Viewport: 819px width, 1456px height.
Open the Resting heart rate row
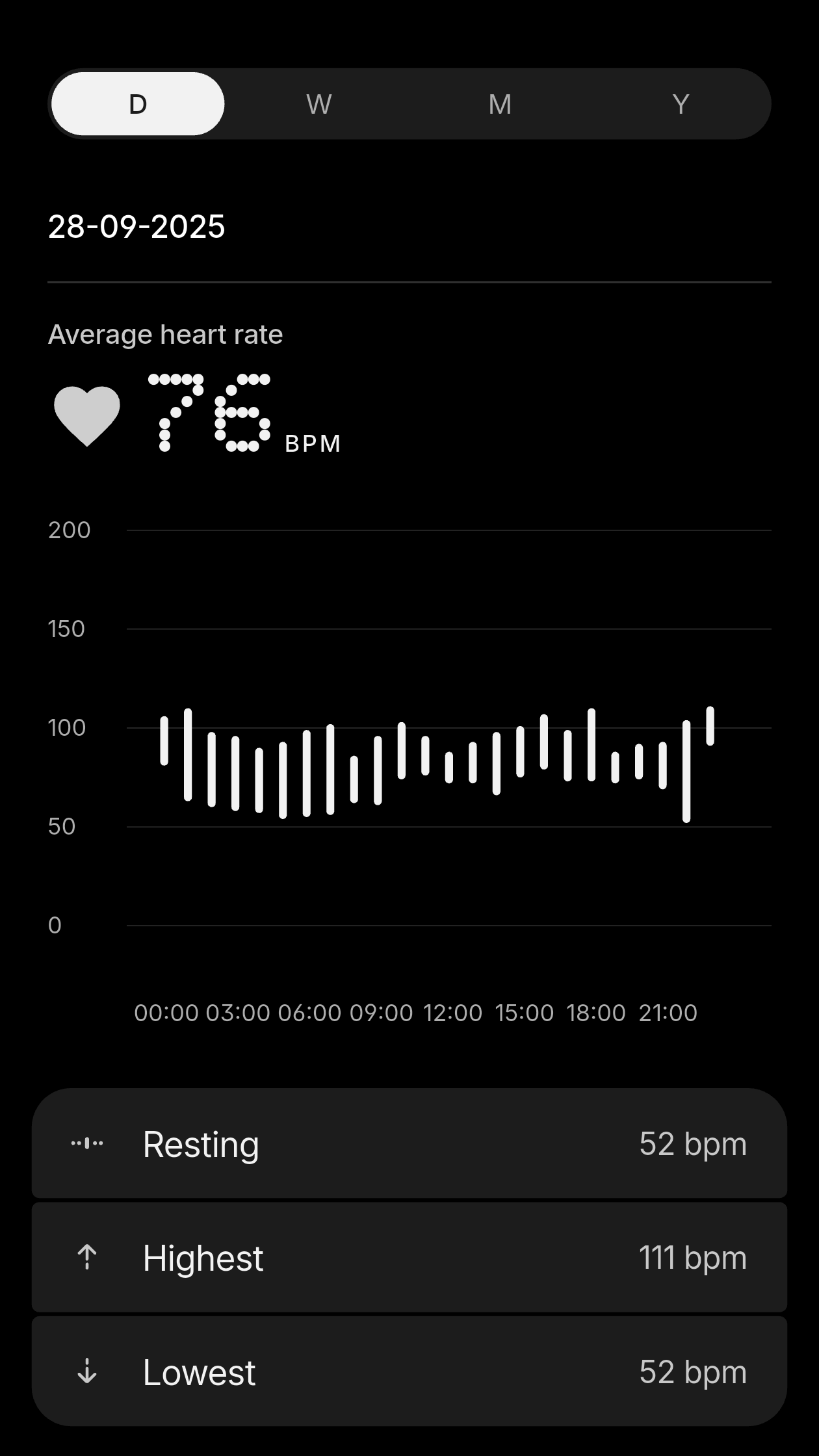[409, 1144]
